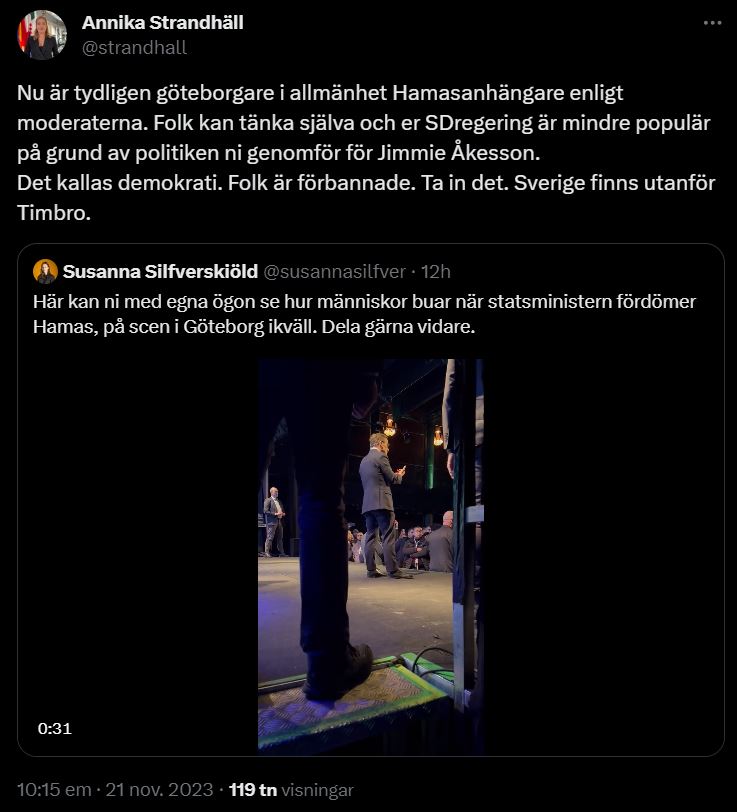The image size is (737, 812).
Task: Open the 10:15 em · 21 nov. 2023 timestamp
Action: tap(115, 789)
